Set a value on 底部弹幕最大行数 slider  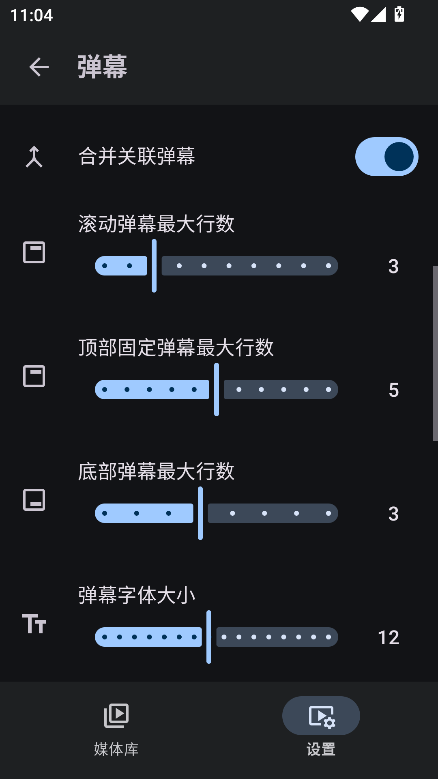[217, 513]
